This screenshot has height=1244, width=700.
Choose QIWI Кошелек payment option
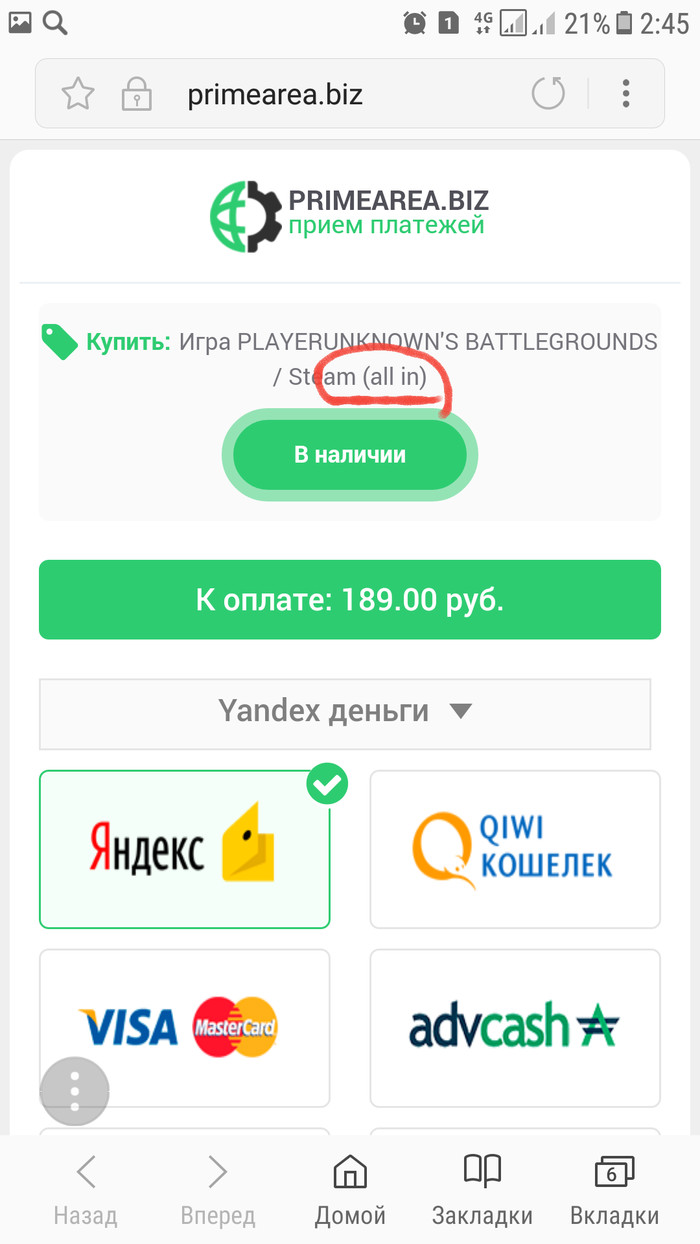click(x=515, y=849)
